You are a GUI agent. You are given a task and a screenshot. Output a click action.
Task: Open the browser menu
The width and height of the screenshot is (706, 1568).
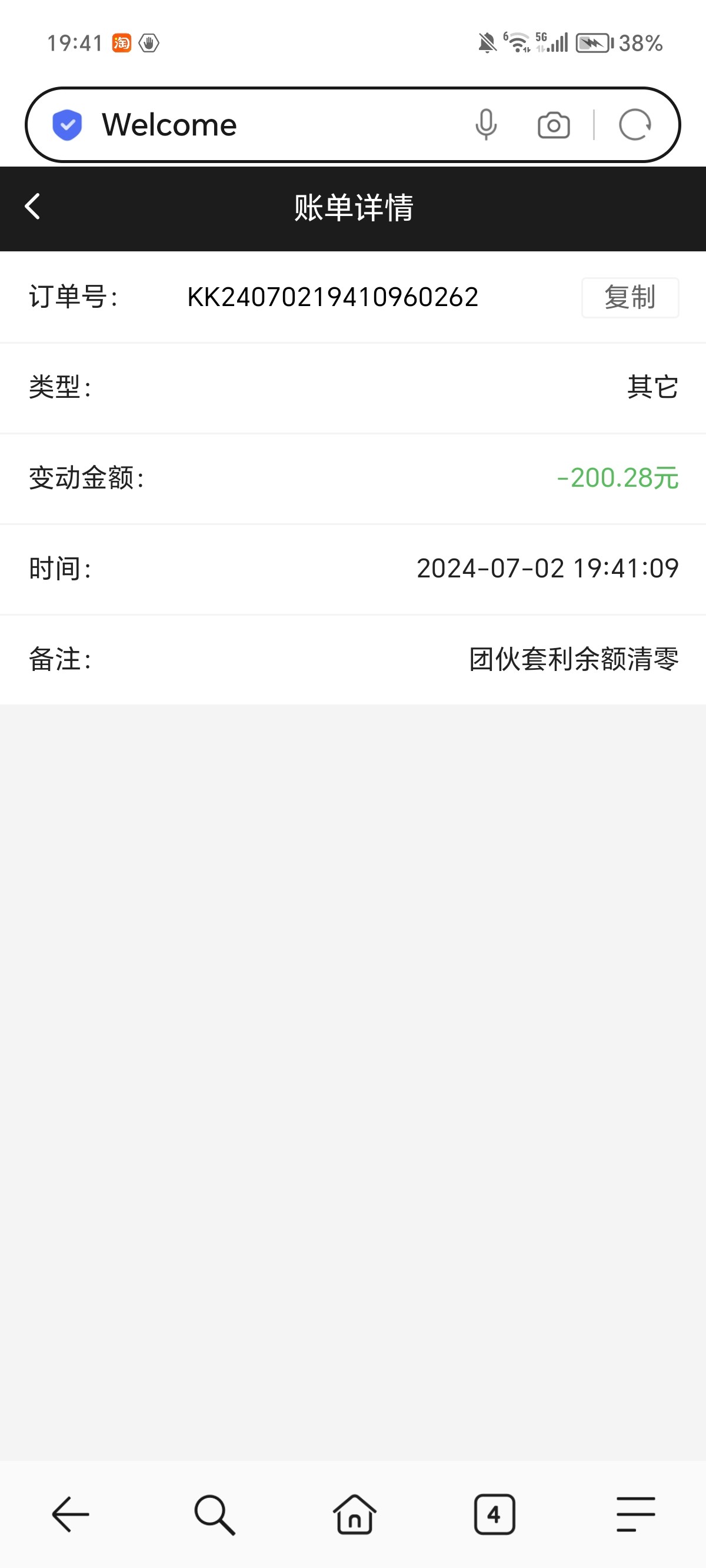pos(635,1514)
